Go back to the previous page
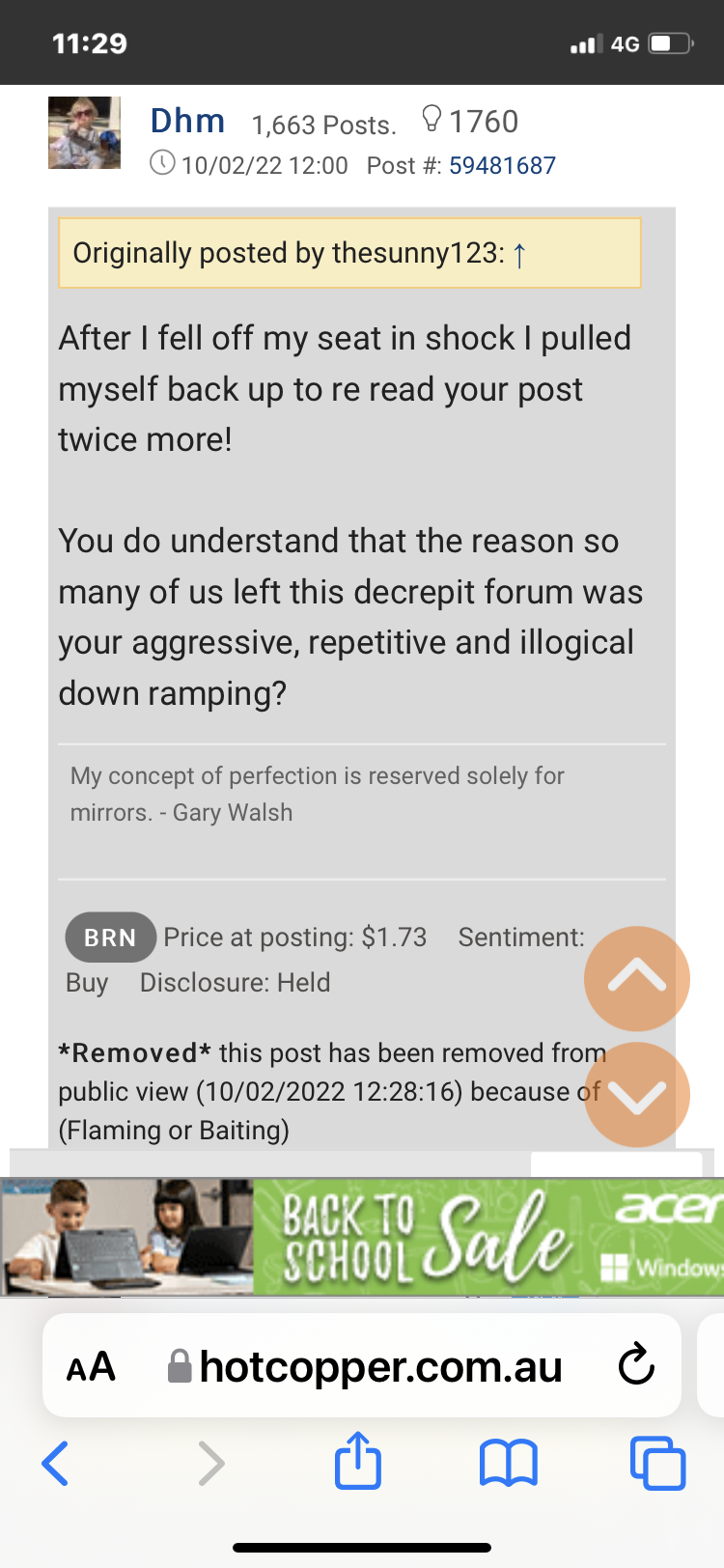724x1568 pixels. [x=56, y=1463]
